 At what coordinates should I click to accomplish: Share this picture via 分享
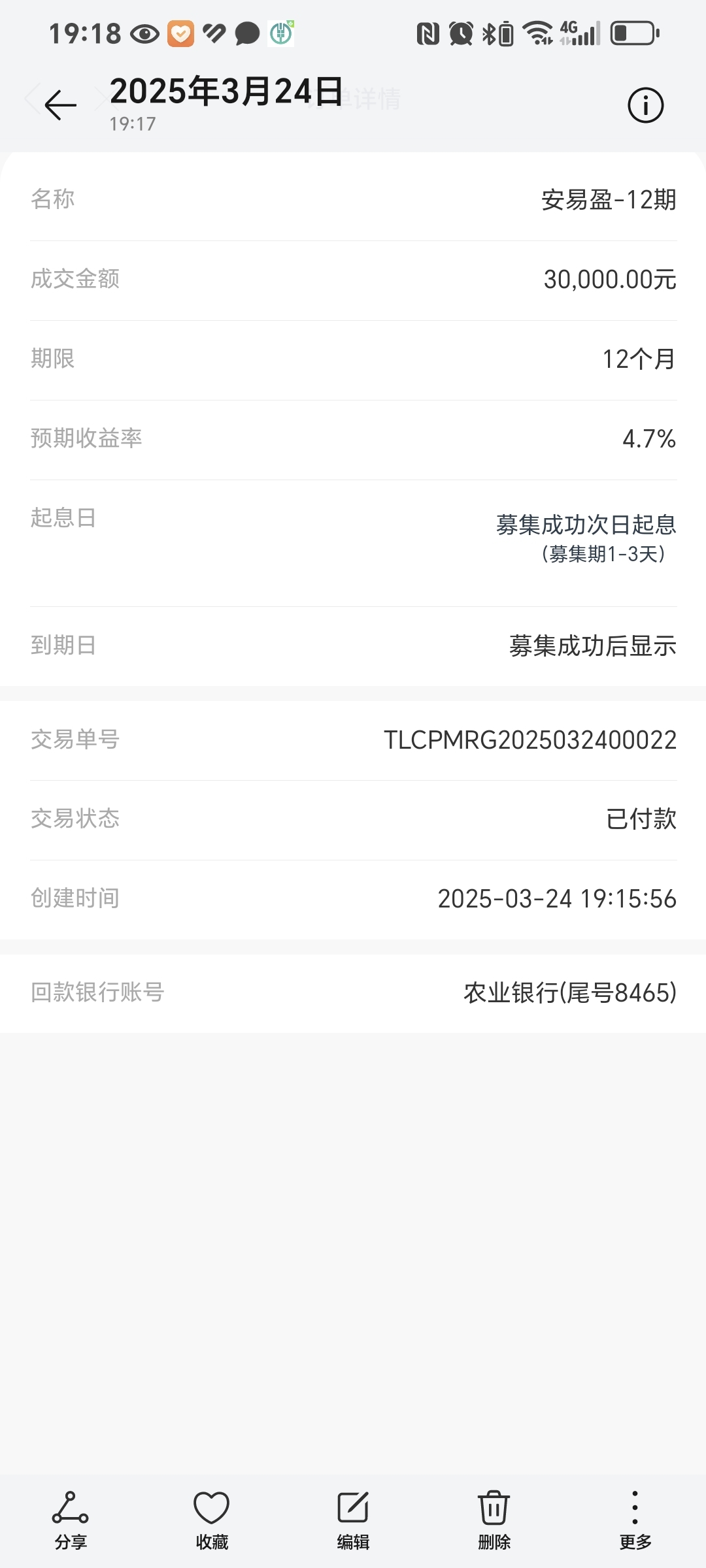(x=71, y=1520)
